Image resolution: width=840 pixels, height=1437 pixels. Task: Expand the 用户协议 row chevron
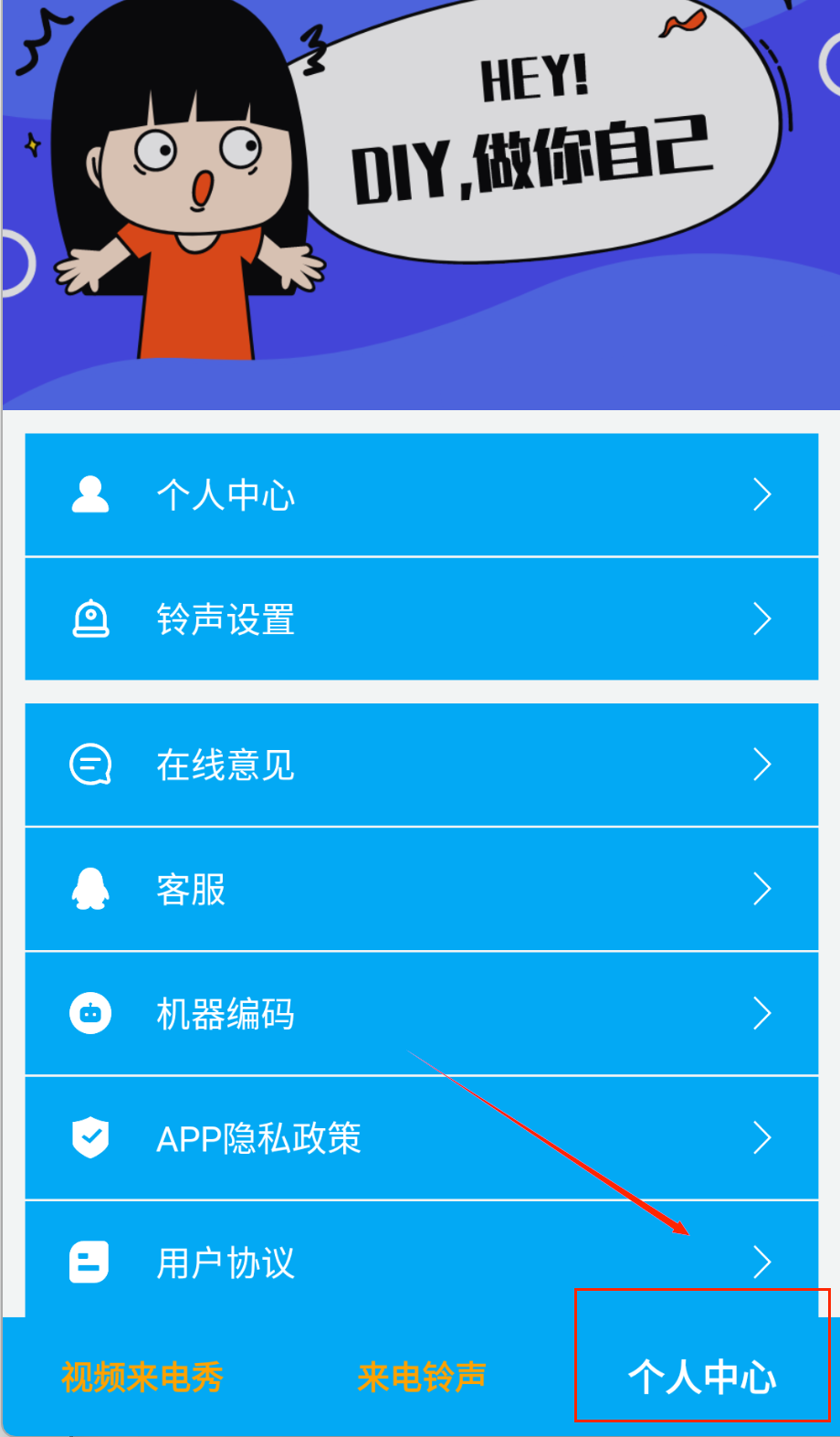(762, 1262)
